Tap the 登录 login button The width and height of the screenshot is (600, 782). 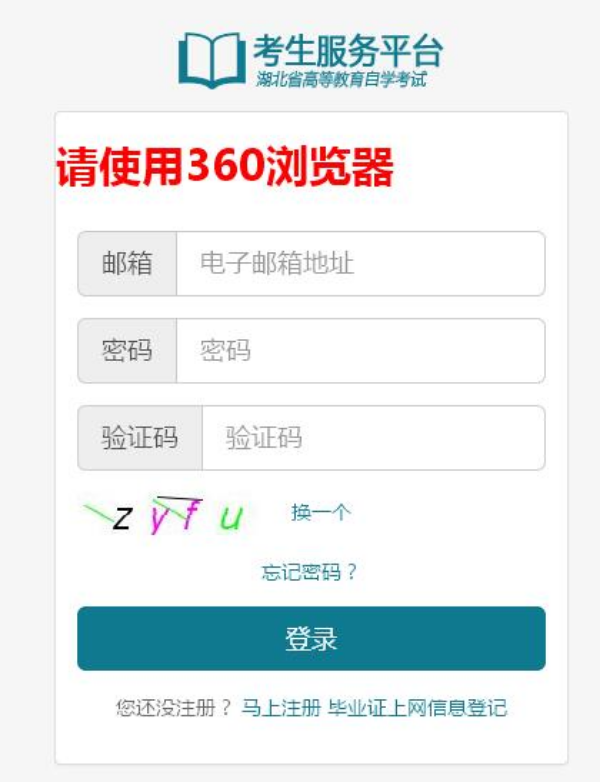click(311, 638)
